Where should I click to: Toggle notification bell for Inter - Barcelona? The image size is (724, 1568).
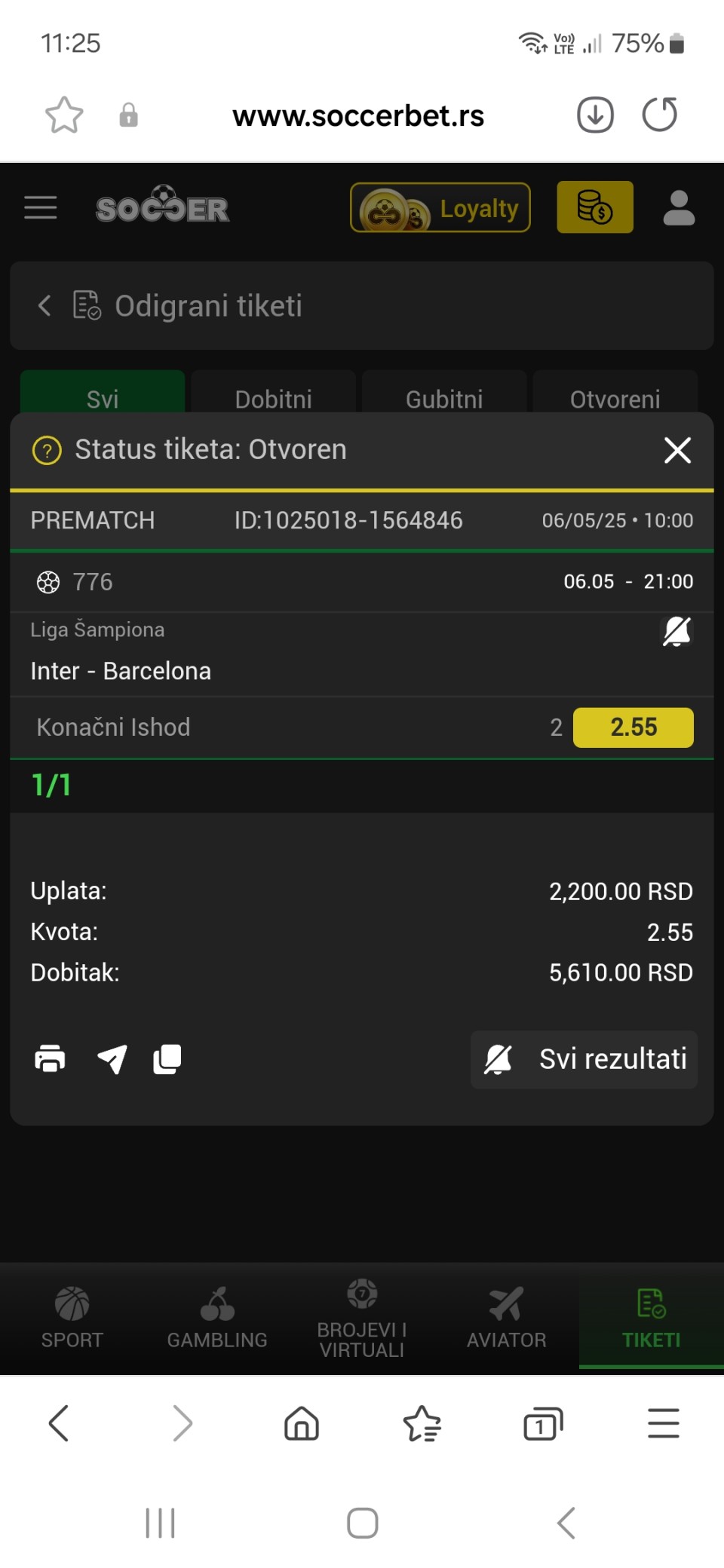[676, 631]
